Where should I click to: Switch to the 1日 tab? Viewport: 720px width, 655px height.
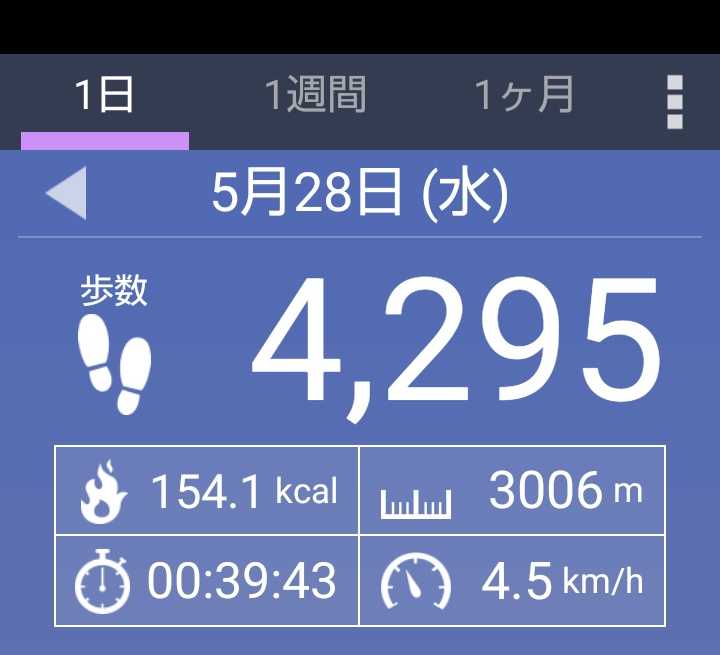pyautogui.click(x=105, y=98)
